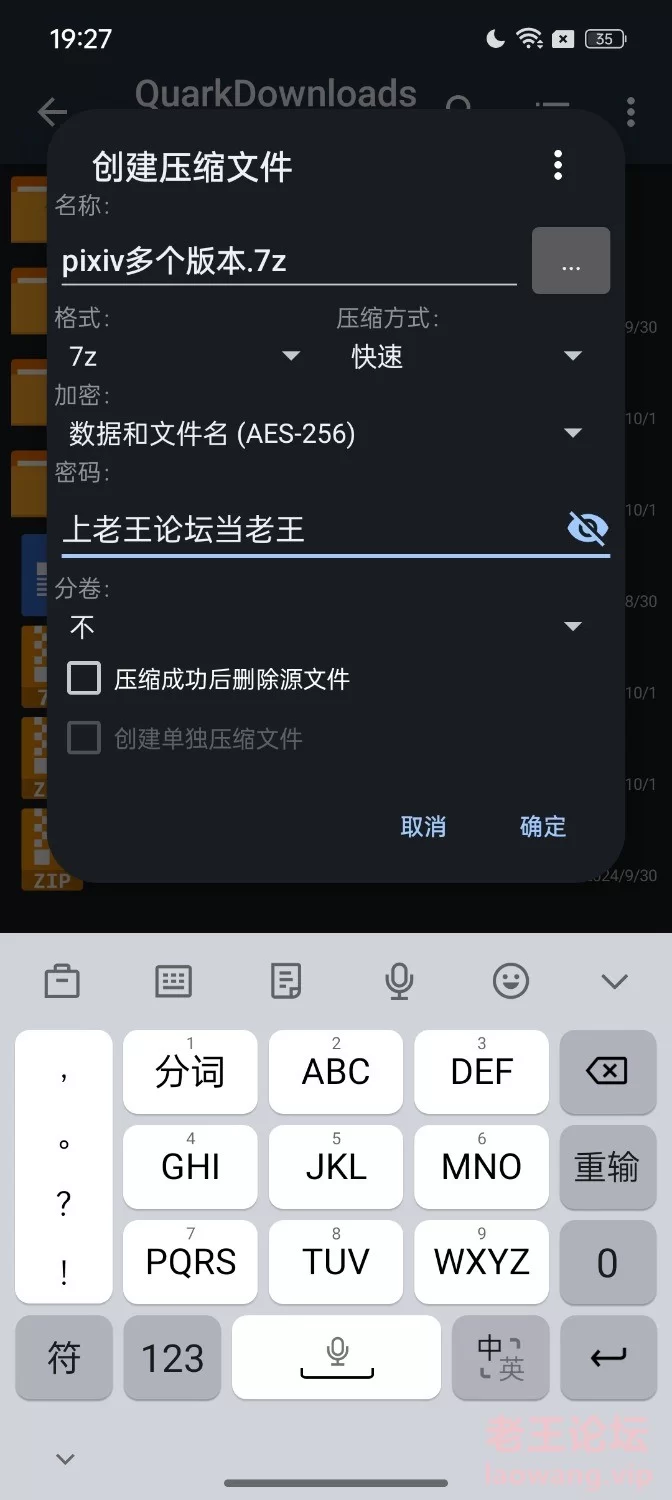Tap the 符 symbols key

64,1358
